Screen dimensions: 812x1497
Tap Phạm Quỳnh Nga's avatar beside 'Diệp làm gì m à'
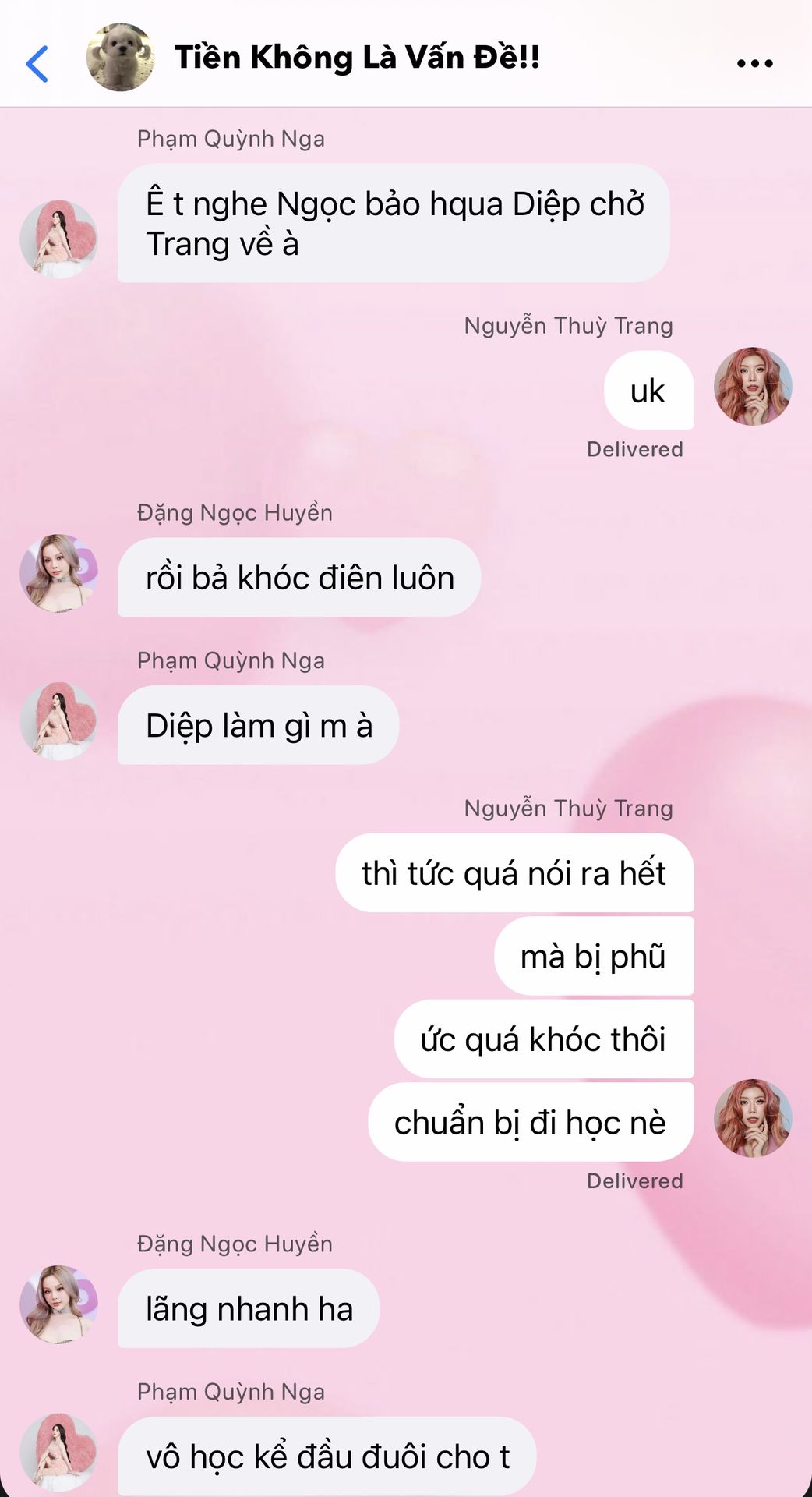pyautogui.click(x=58, y=721)
